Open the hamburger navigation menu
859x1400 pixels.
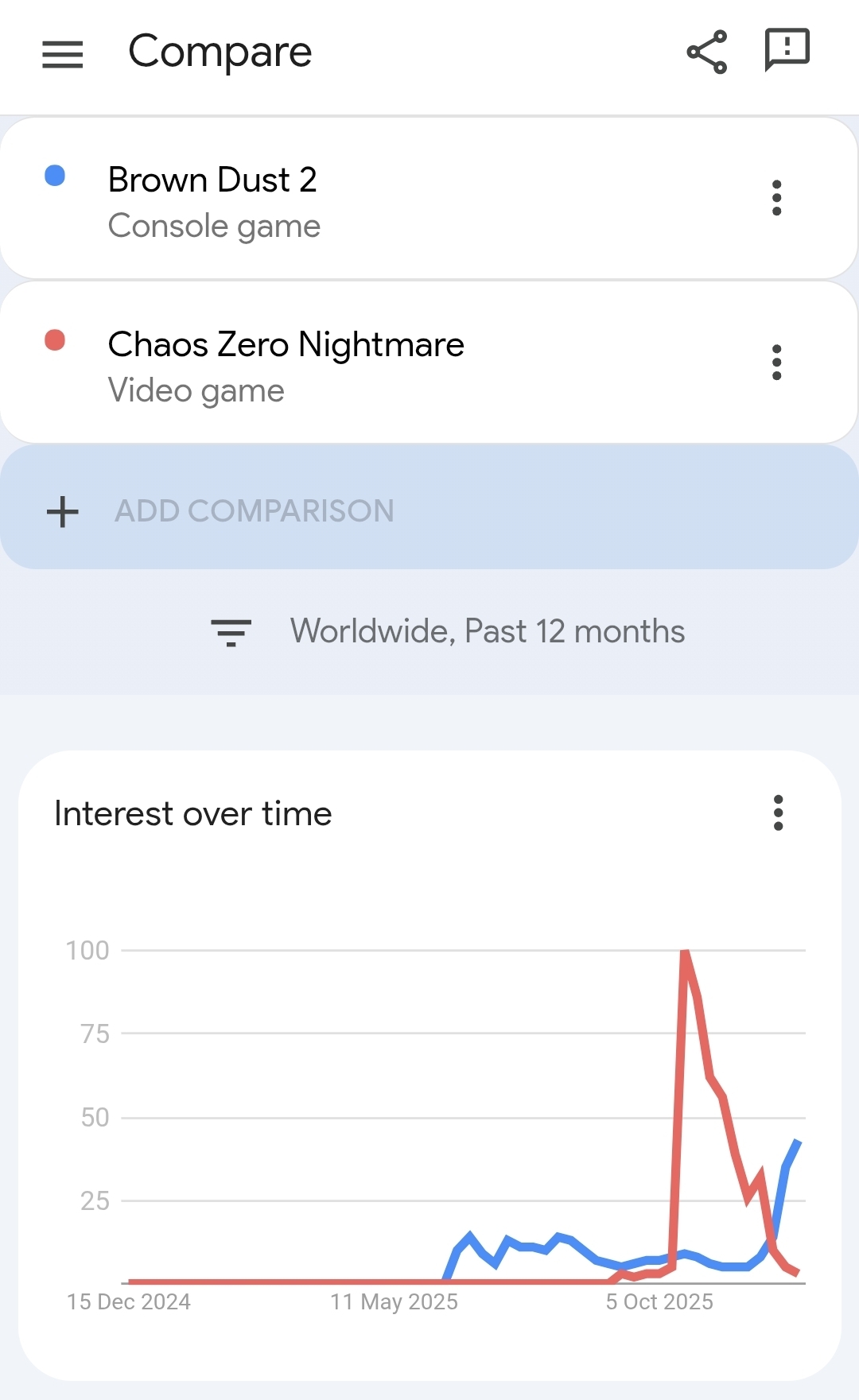pos(63,54)
